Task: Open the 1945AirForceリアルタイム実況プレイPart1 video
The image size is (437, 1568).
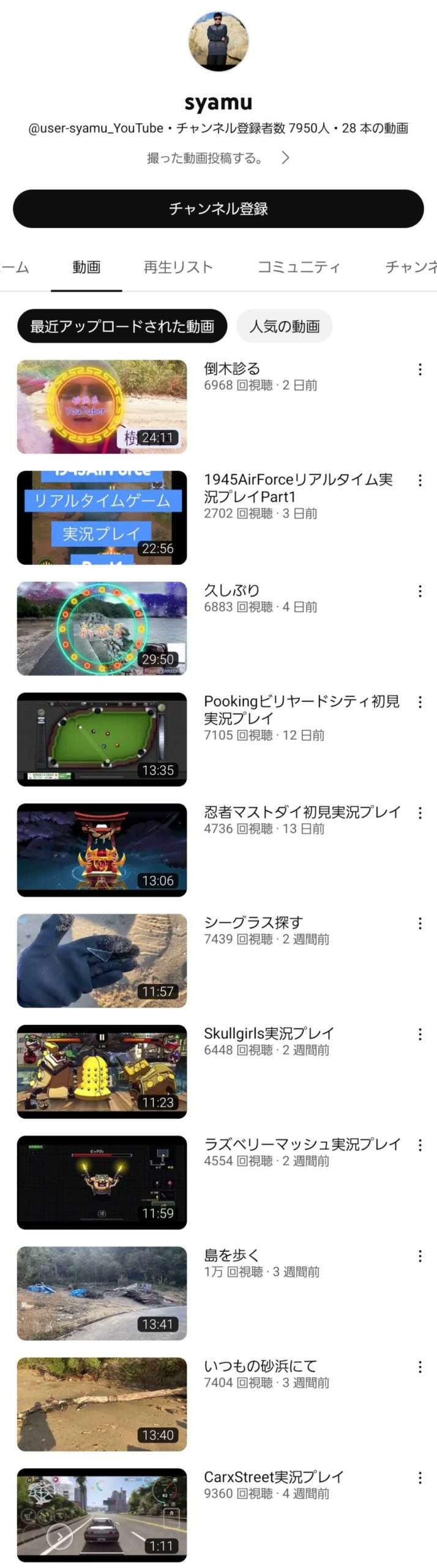Action: [102, 518]
